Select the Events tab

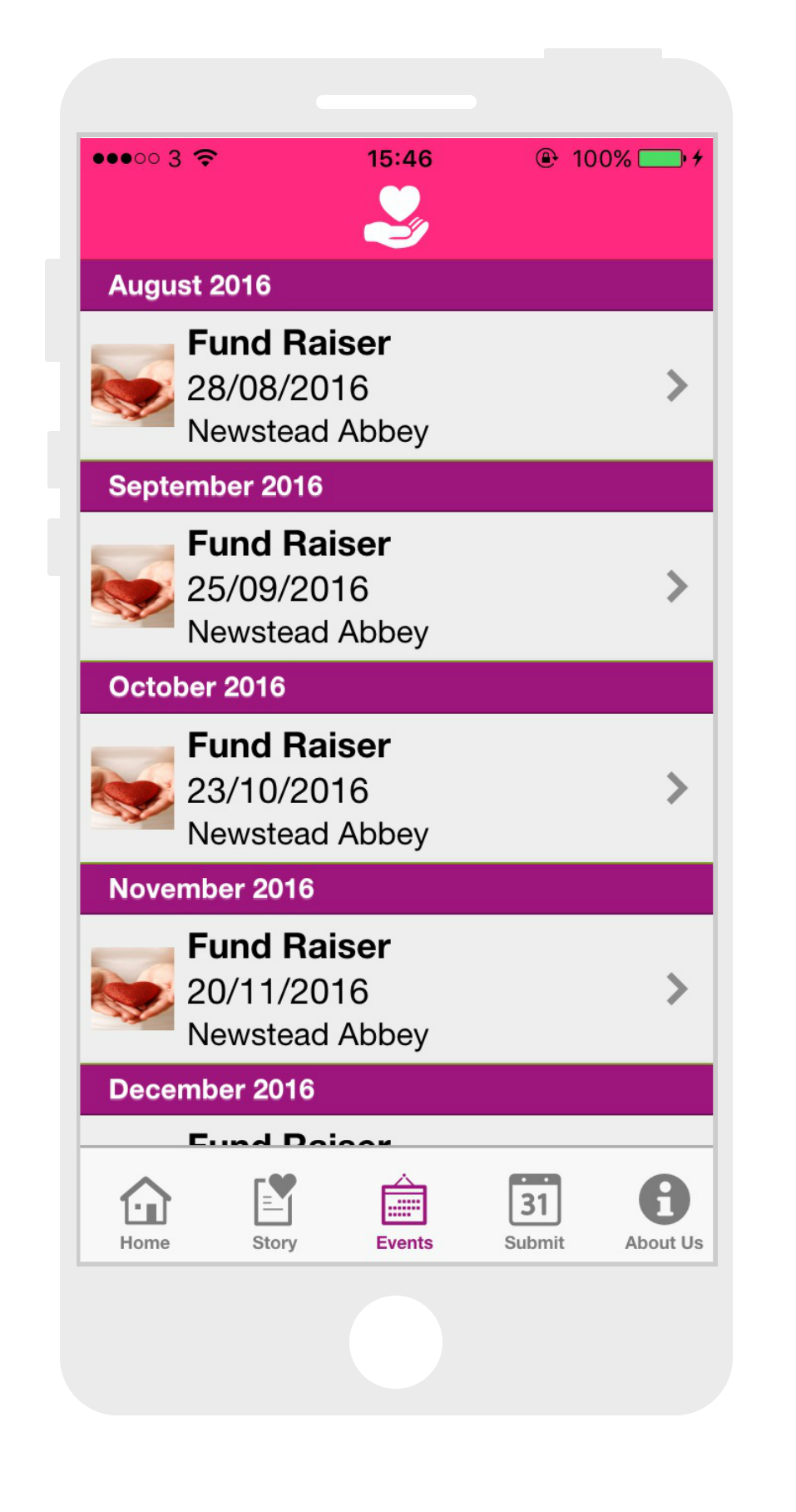coord(404,1212)
